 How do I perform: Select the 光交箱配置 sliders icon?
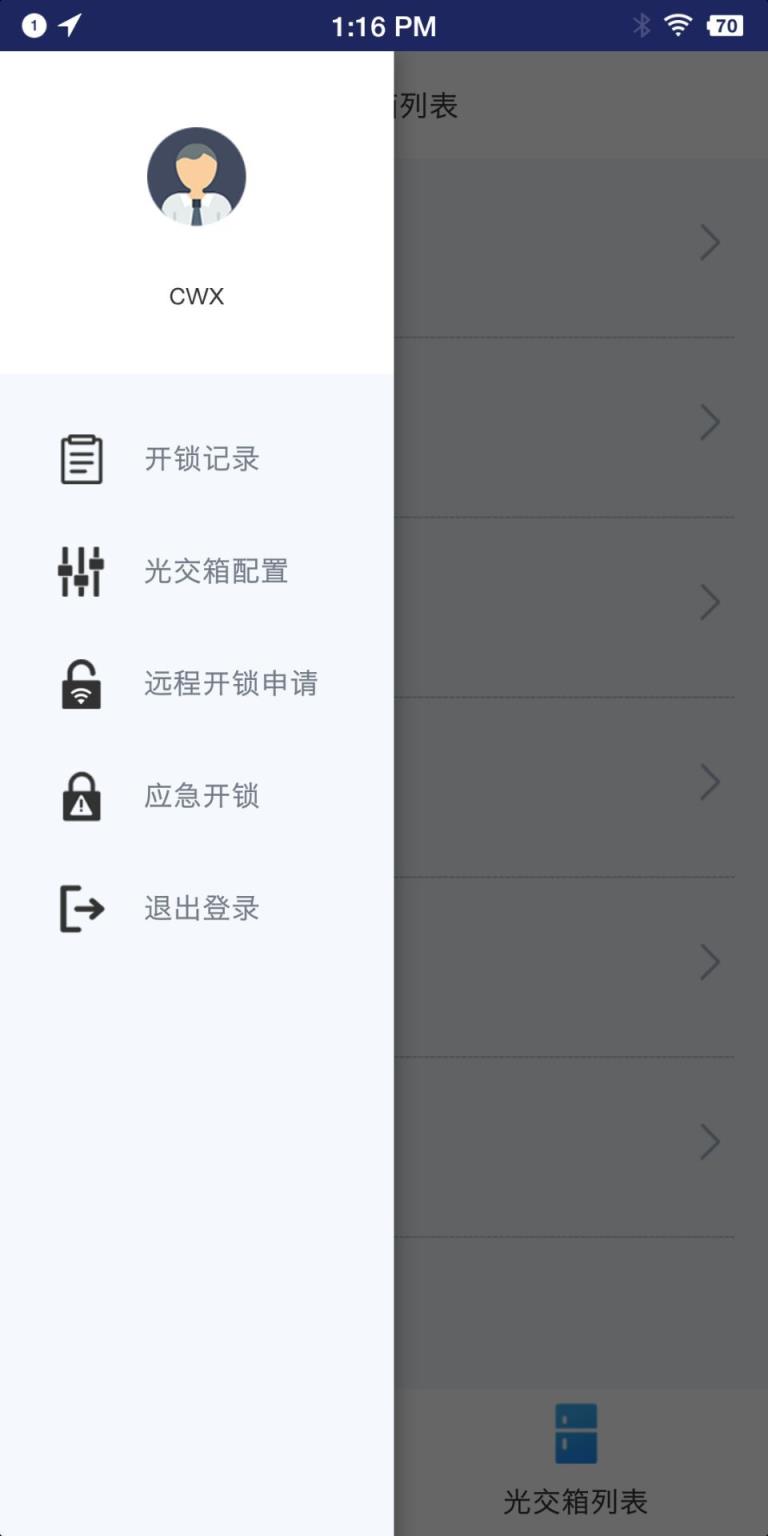tap(80, 571)
